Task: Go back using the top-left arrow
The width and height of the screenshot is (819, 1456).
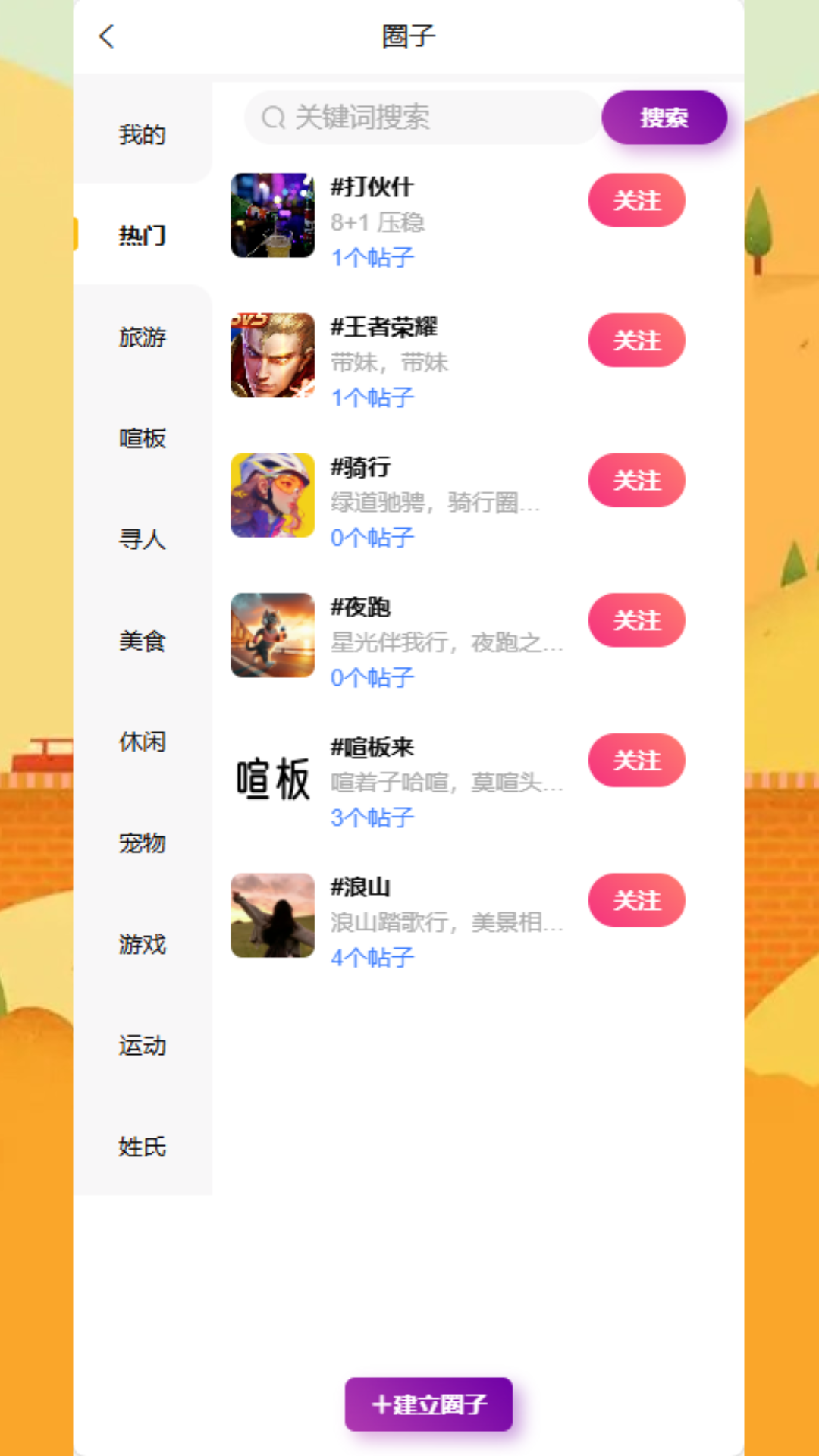Action: tap(106, 36)
